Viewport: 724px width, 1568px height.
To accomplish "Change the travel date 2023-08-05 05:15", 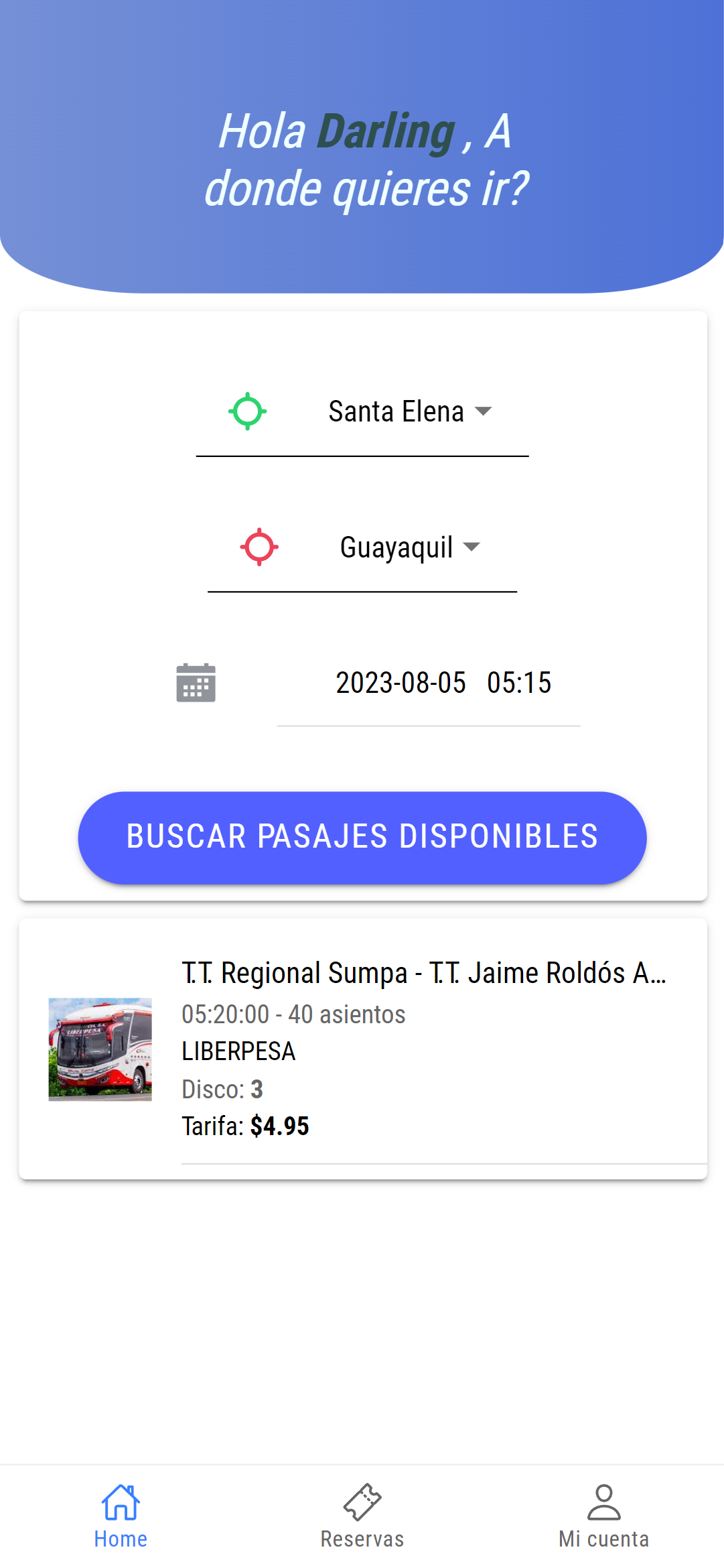I will coord(443,683).
